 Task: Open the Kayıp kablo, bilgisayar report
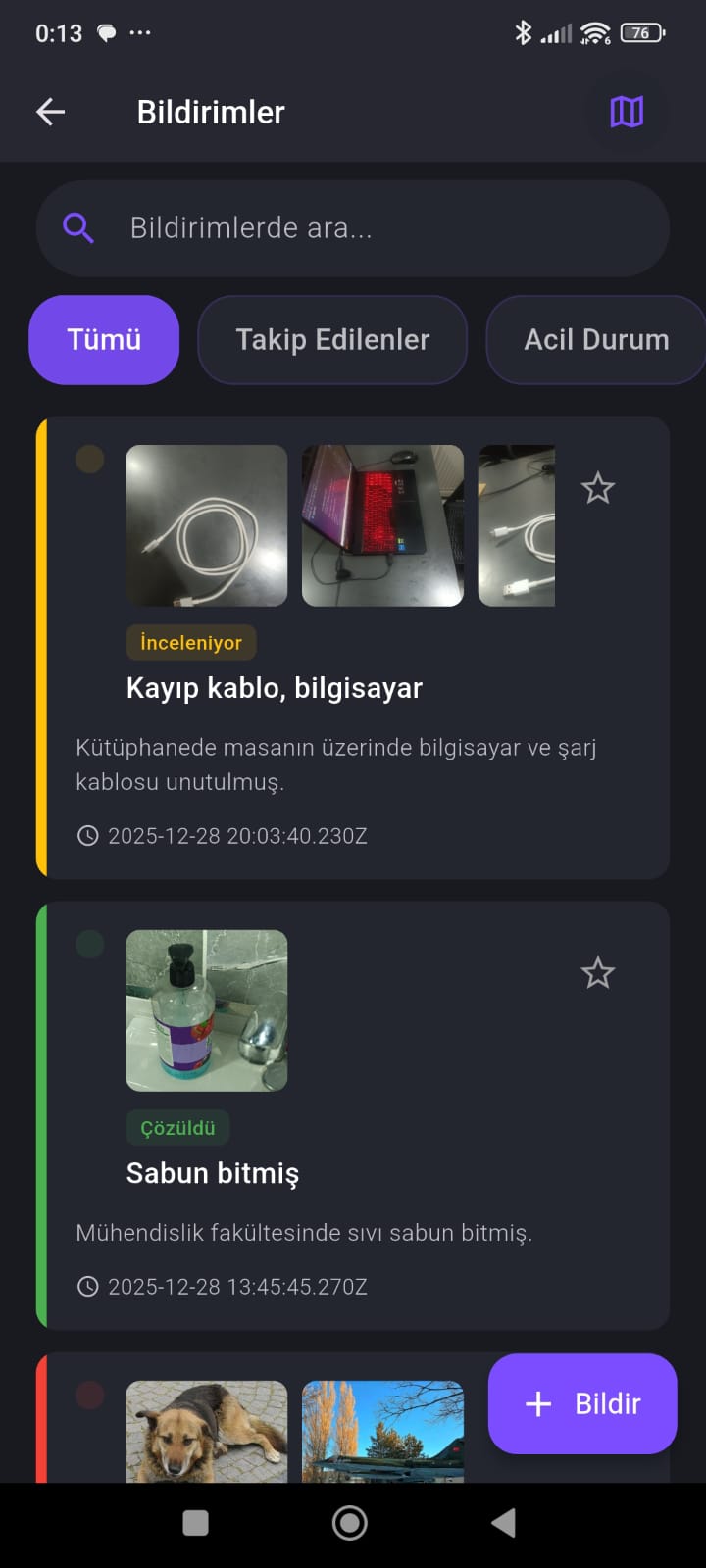(274, 687)
